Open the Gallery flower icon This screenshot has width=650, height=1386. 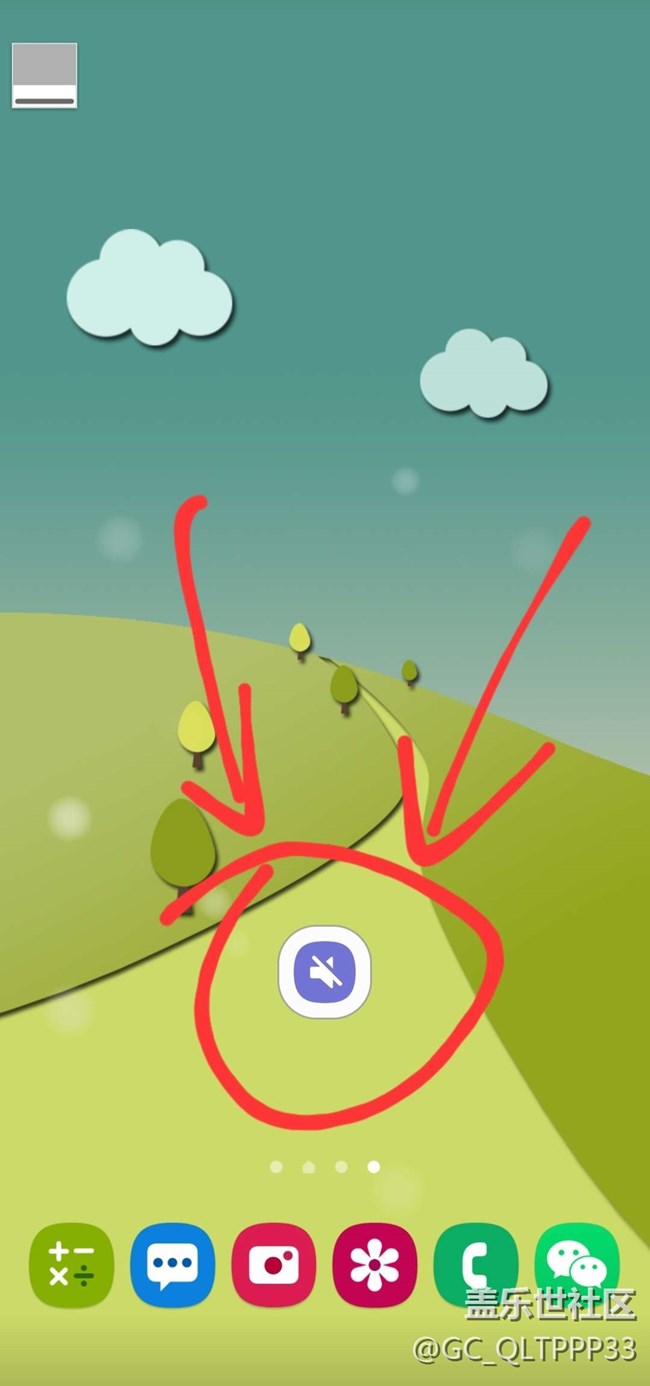click(x=374, y=1266)
